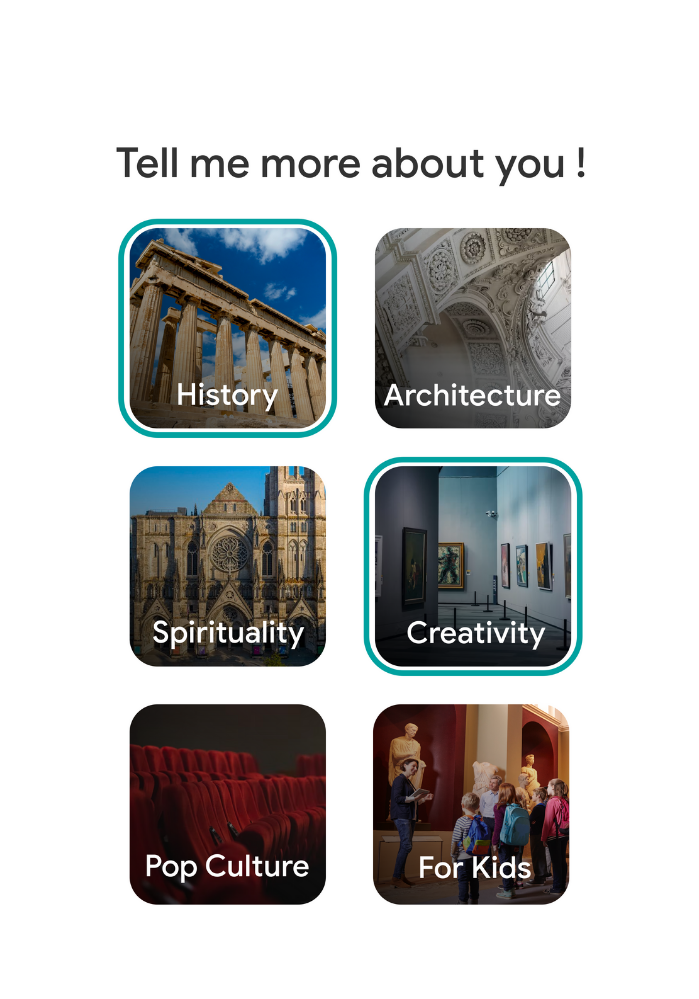699x999 pixels.
Task: Pick the Pop Culture interest tile
Action: pos(228,804)
